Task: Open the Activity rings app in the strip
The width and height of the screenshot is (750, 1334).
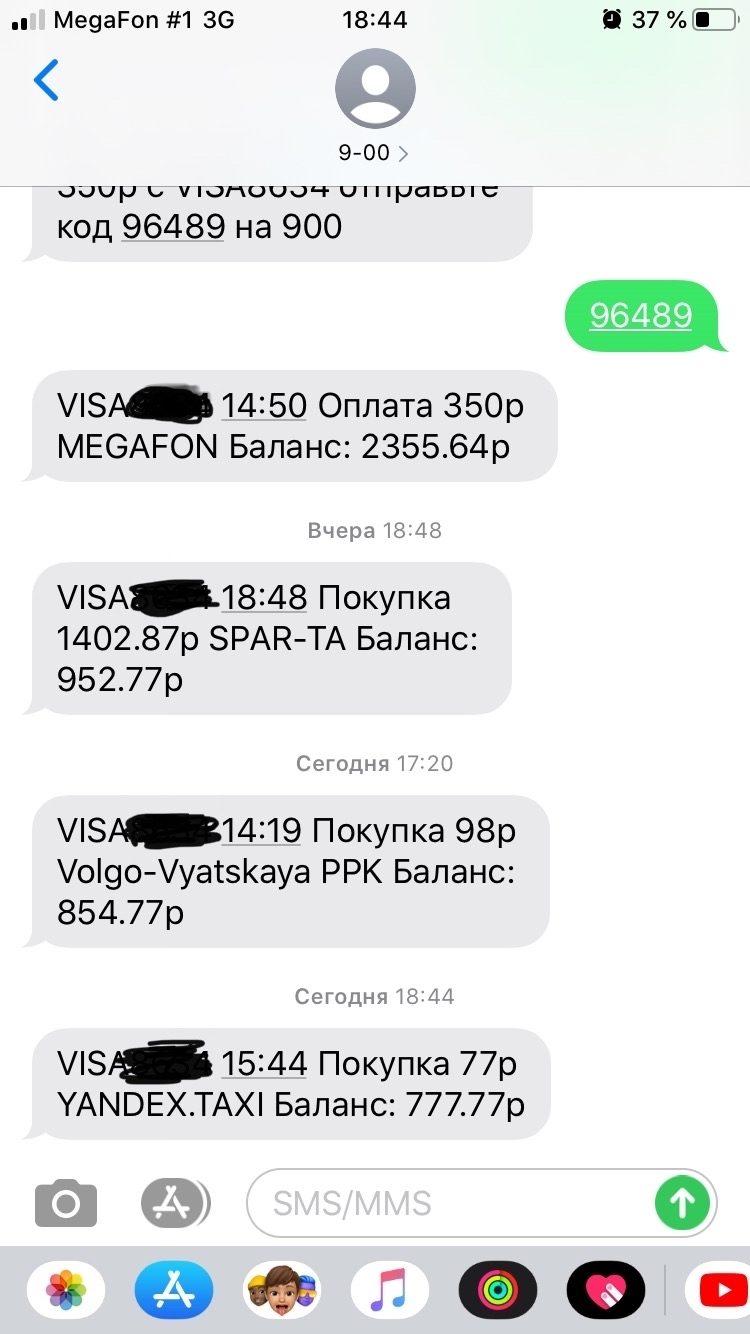Action: coord(498,1292)
